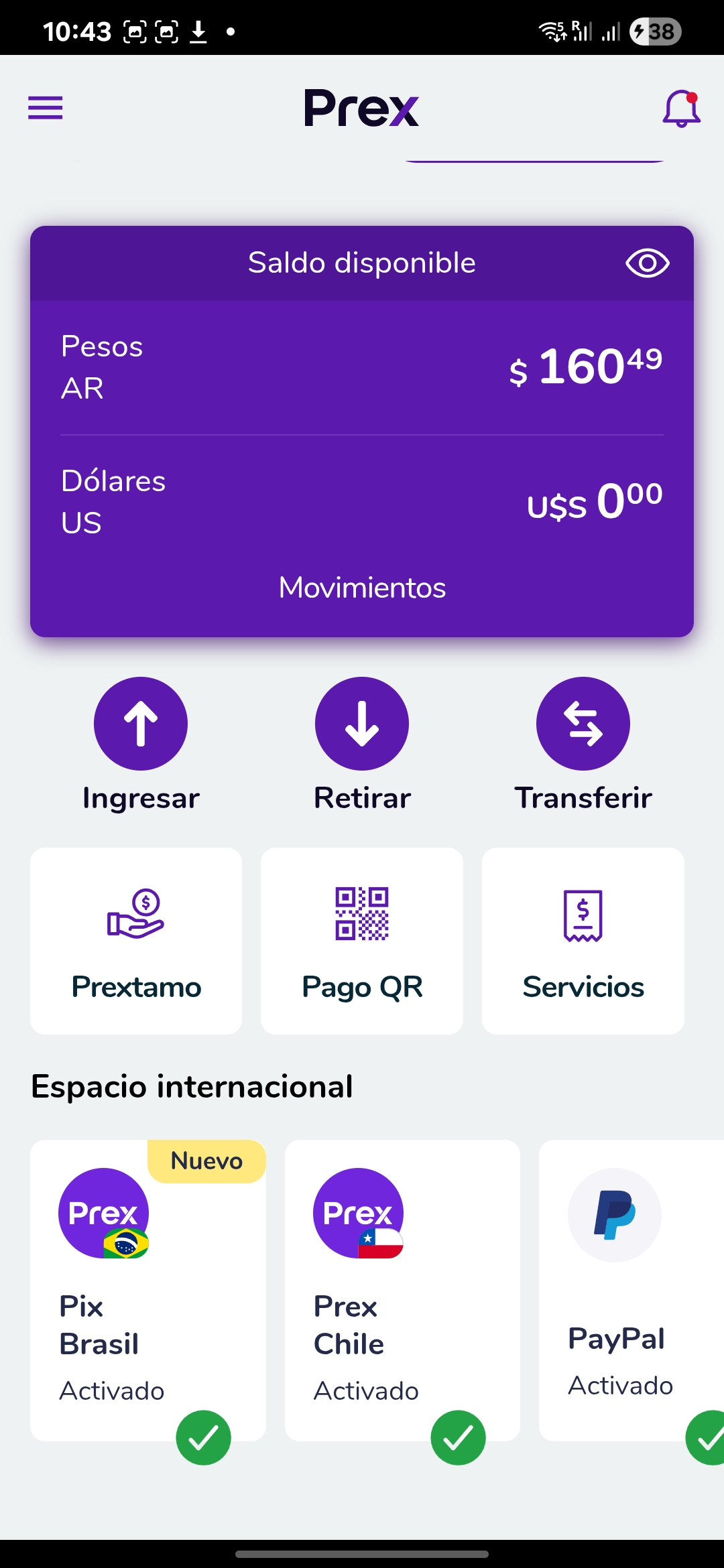This screenshot has height=1568, width=724.
Task: Launch Pago QR payment scanner
Action: pos(362,941)
